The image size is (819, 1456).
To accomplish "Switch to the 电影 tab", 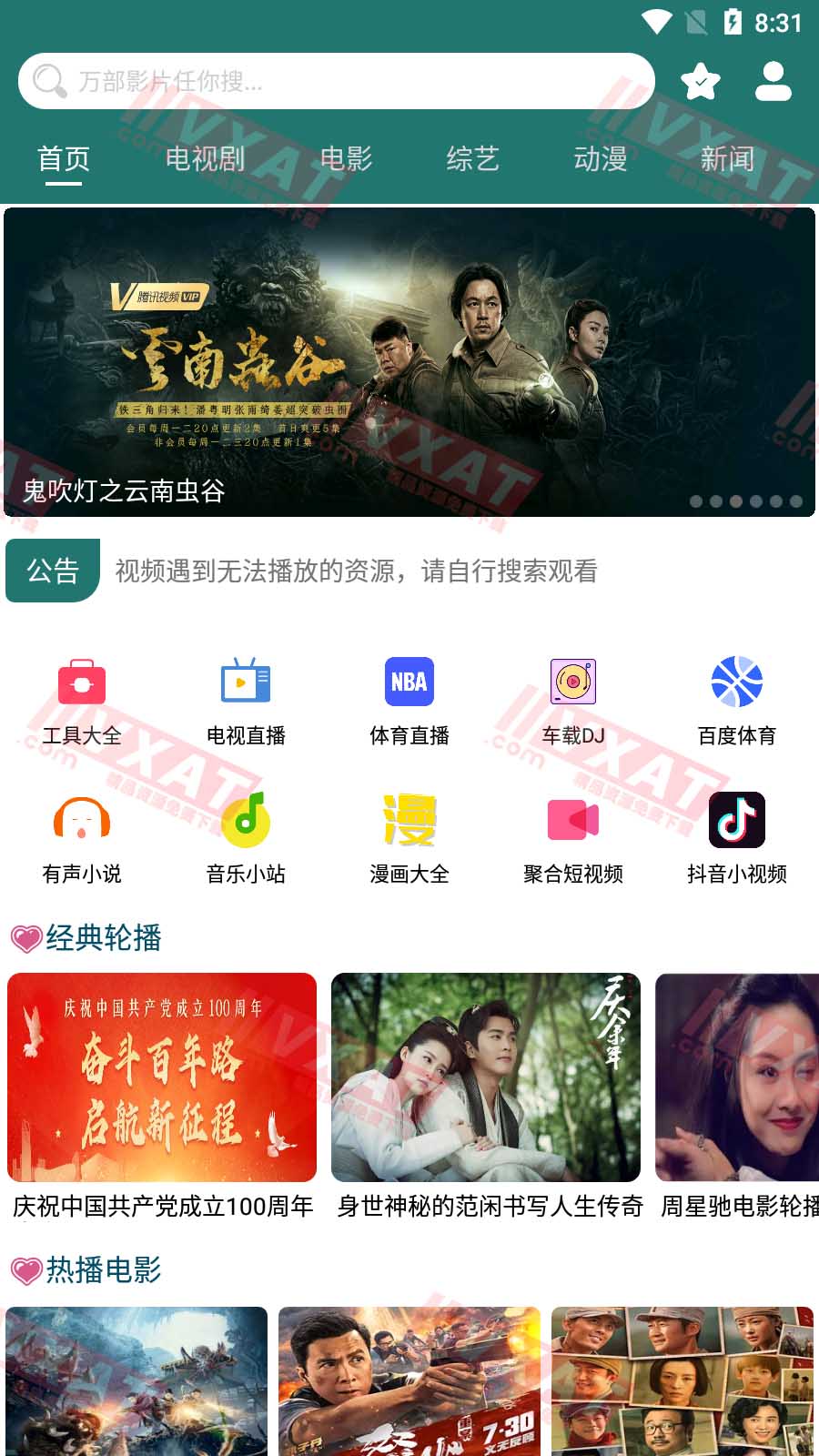I will (346, 159).
